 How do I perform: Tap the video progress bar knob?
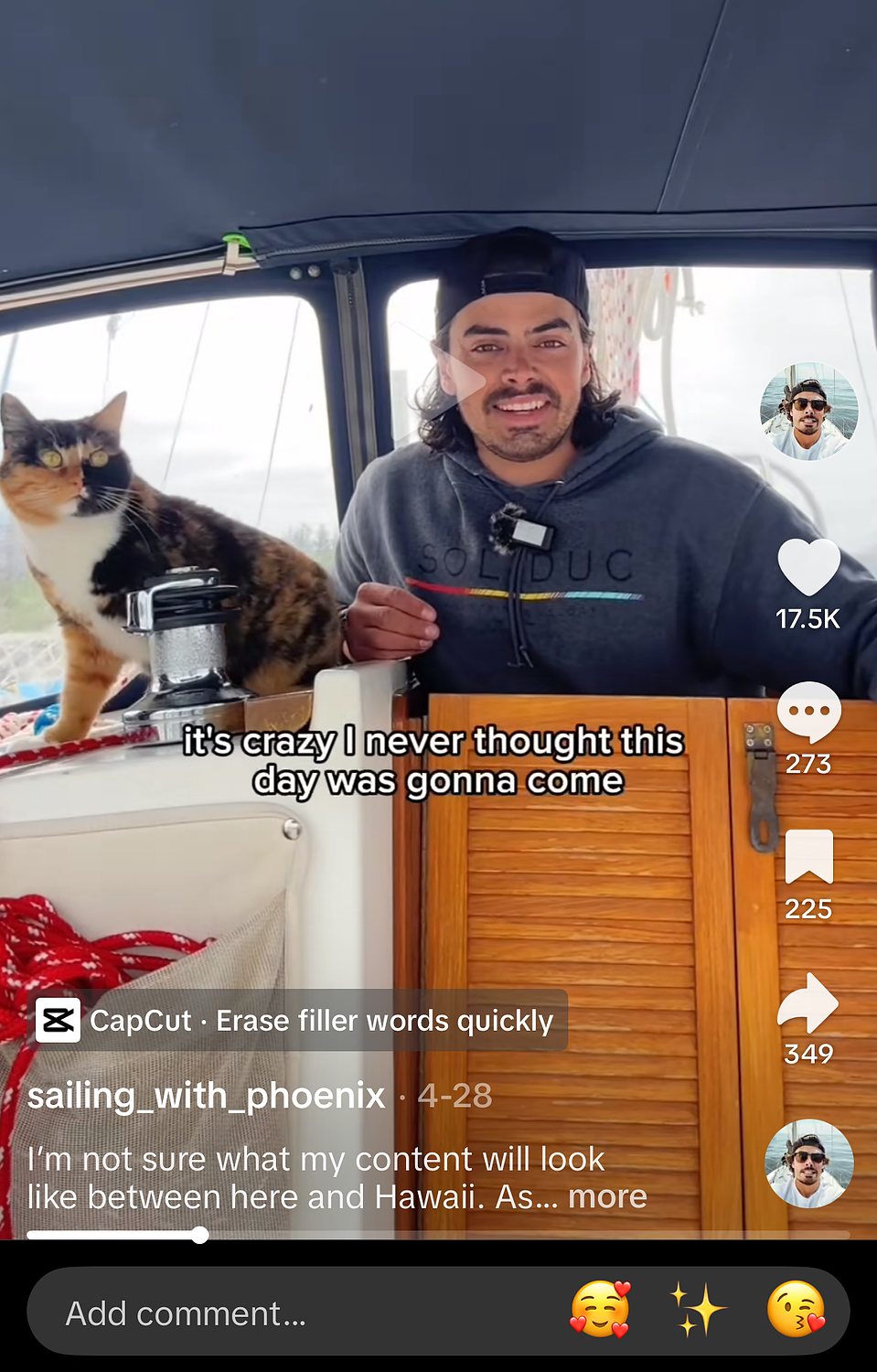(x=199, y=1235)
